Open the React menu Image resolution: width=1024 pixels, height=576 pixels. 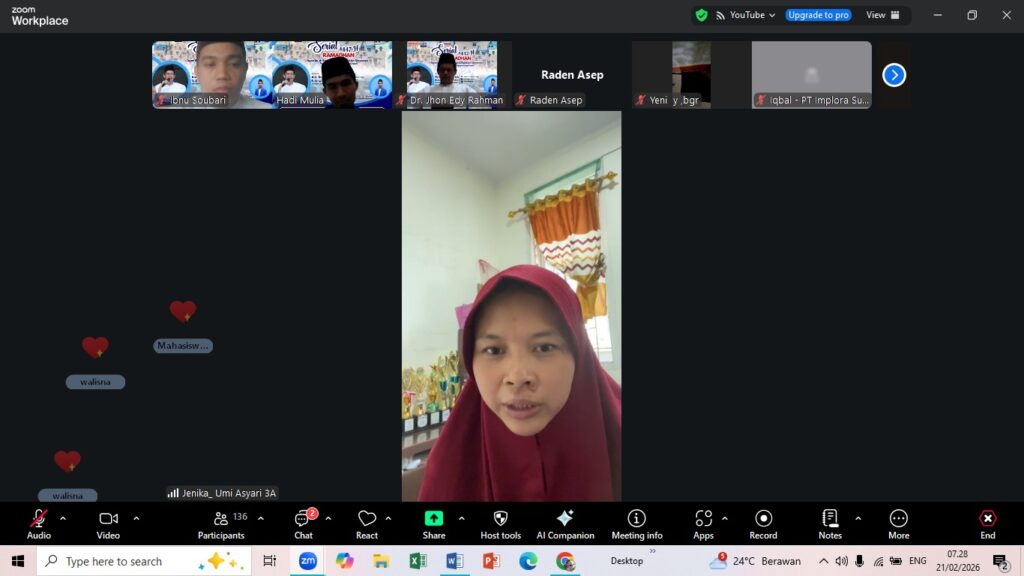coord(366,524)
